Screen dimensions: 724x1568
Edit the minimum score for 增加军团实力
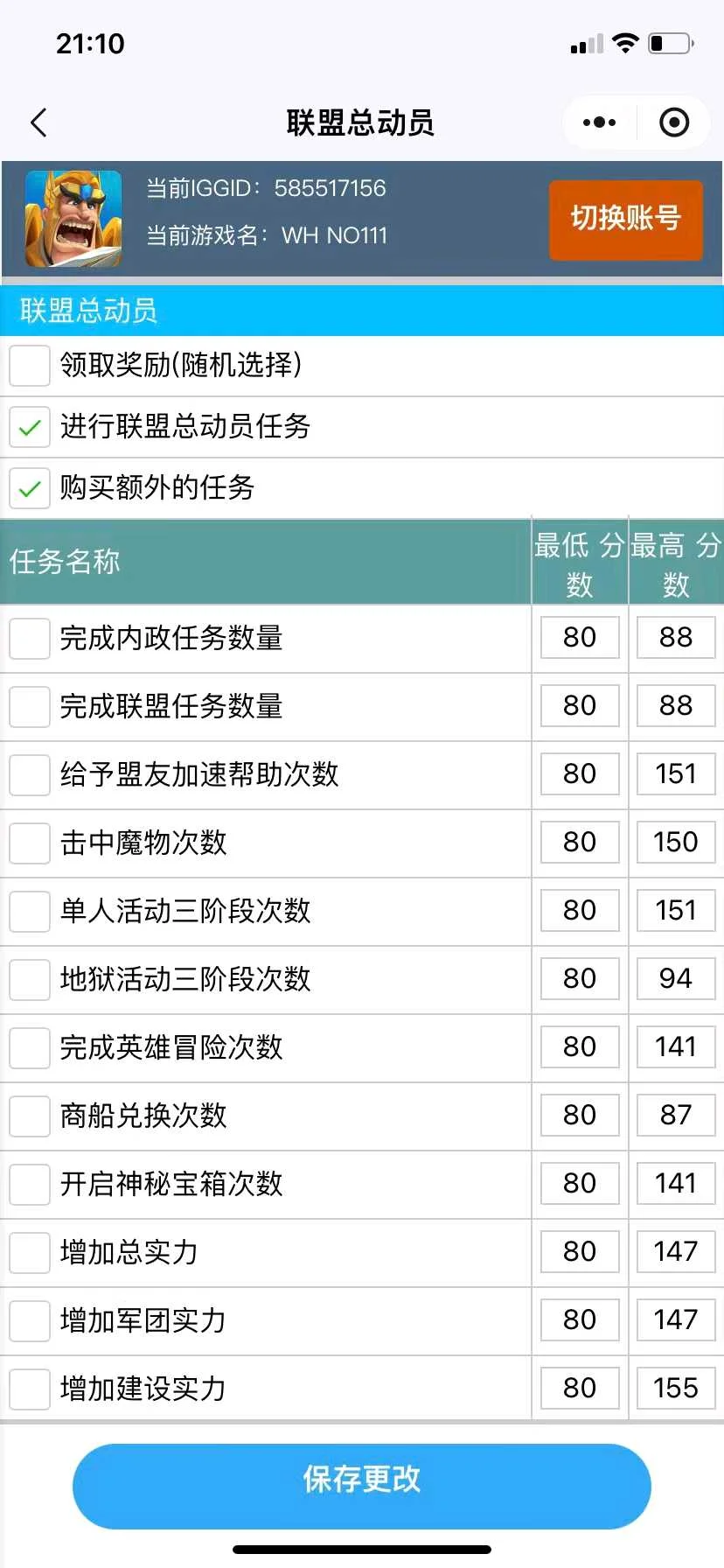[x=580, y=1319]
